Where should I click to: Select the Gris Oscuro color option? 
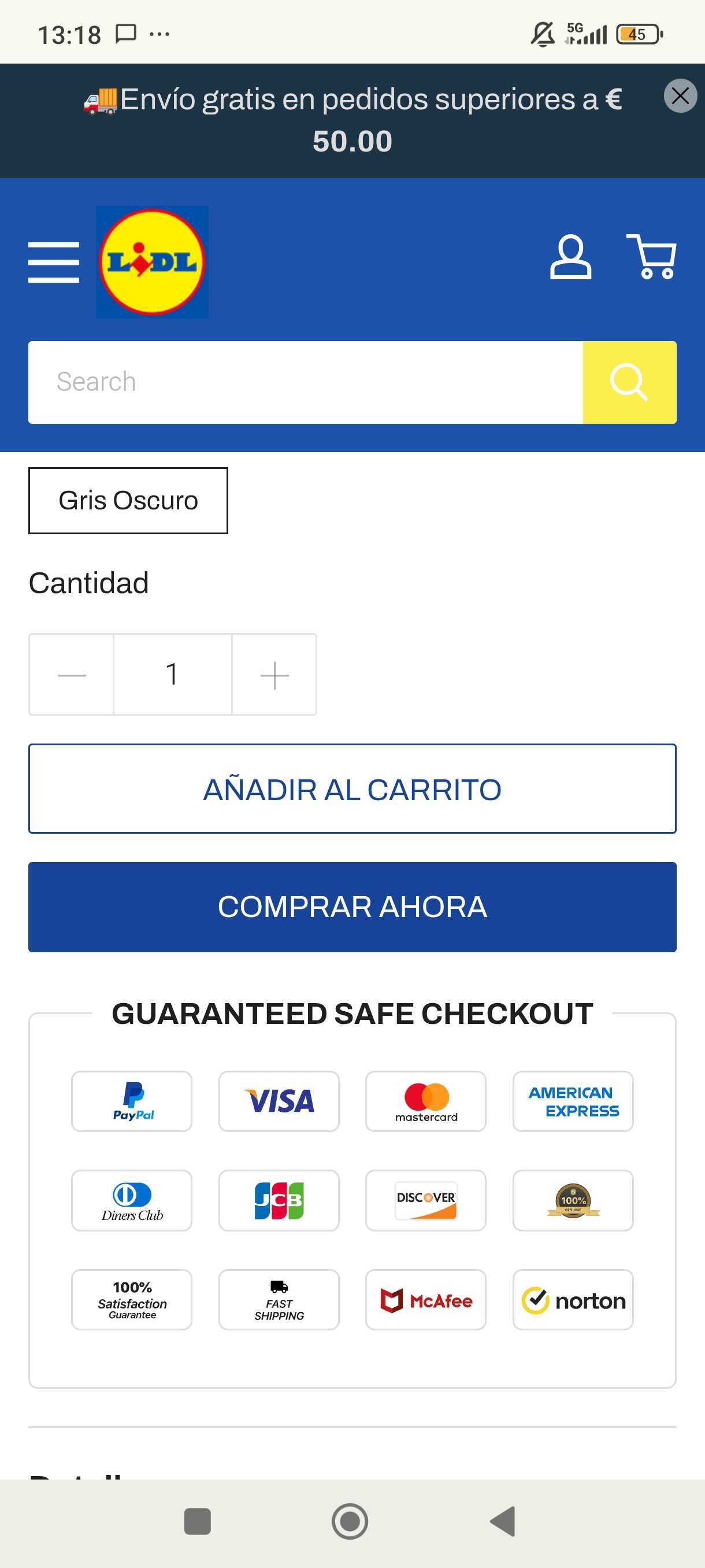(128, 500)
